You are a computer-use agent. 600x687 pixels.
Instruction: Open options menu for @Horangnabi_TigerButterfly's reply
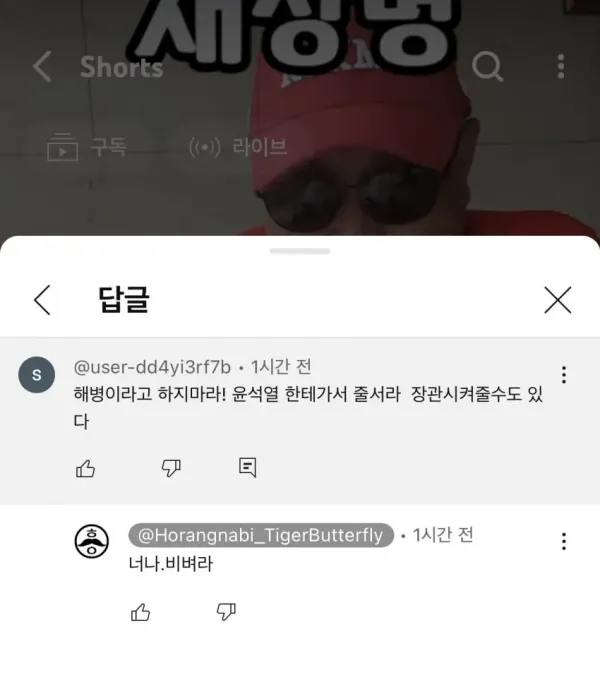click(x=564, y=541)
